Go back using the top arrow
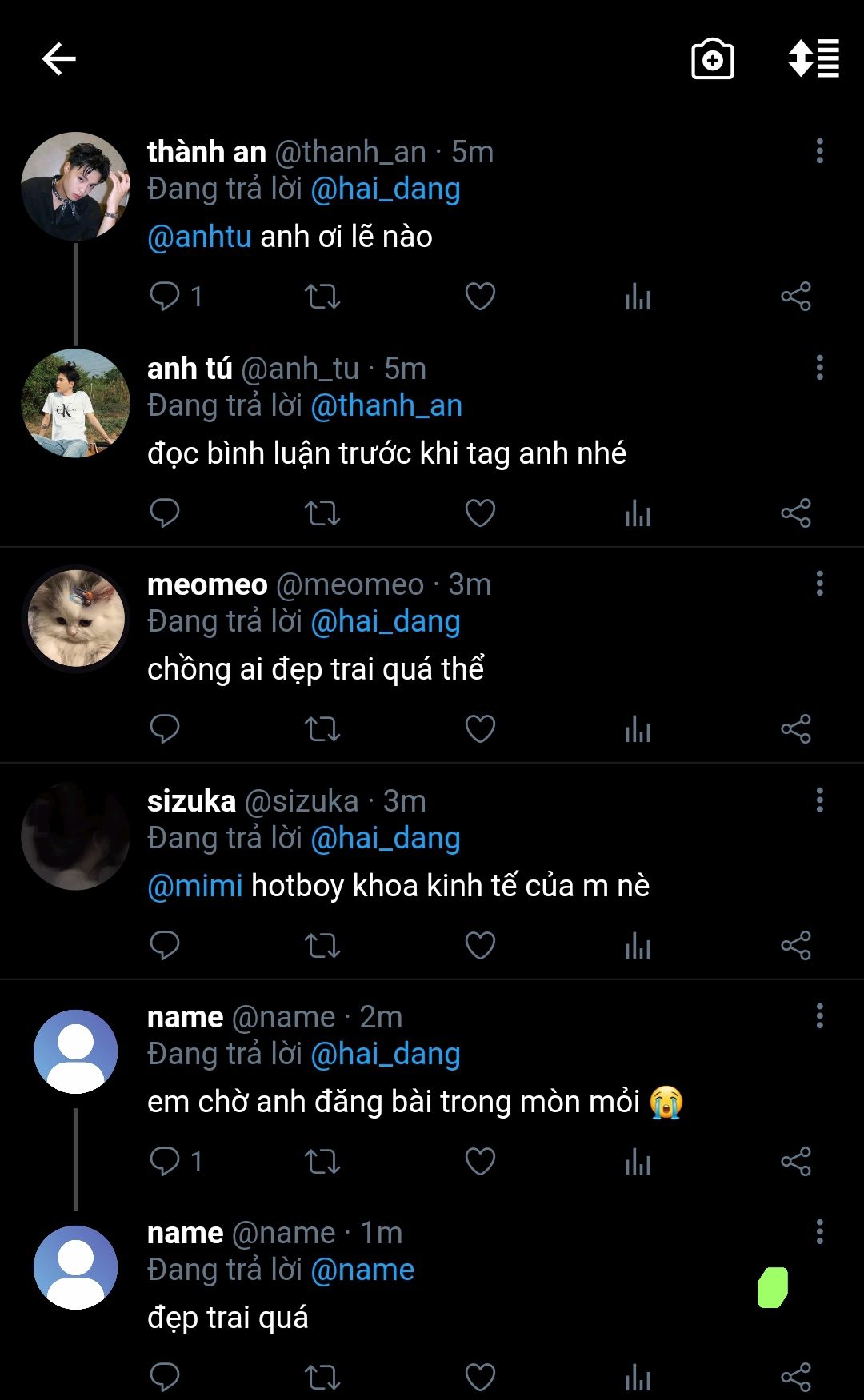Image resolution: width=864 pixels, height=1400 pixels. point(58,59)
